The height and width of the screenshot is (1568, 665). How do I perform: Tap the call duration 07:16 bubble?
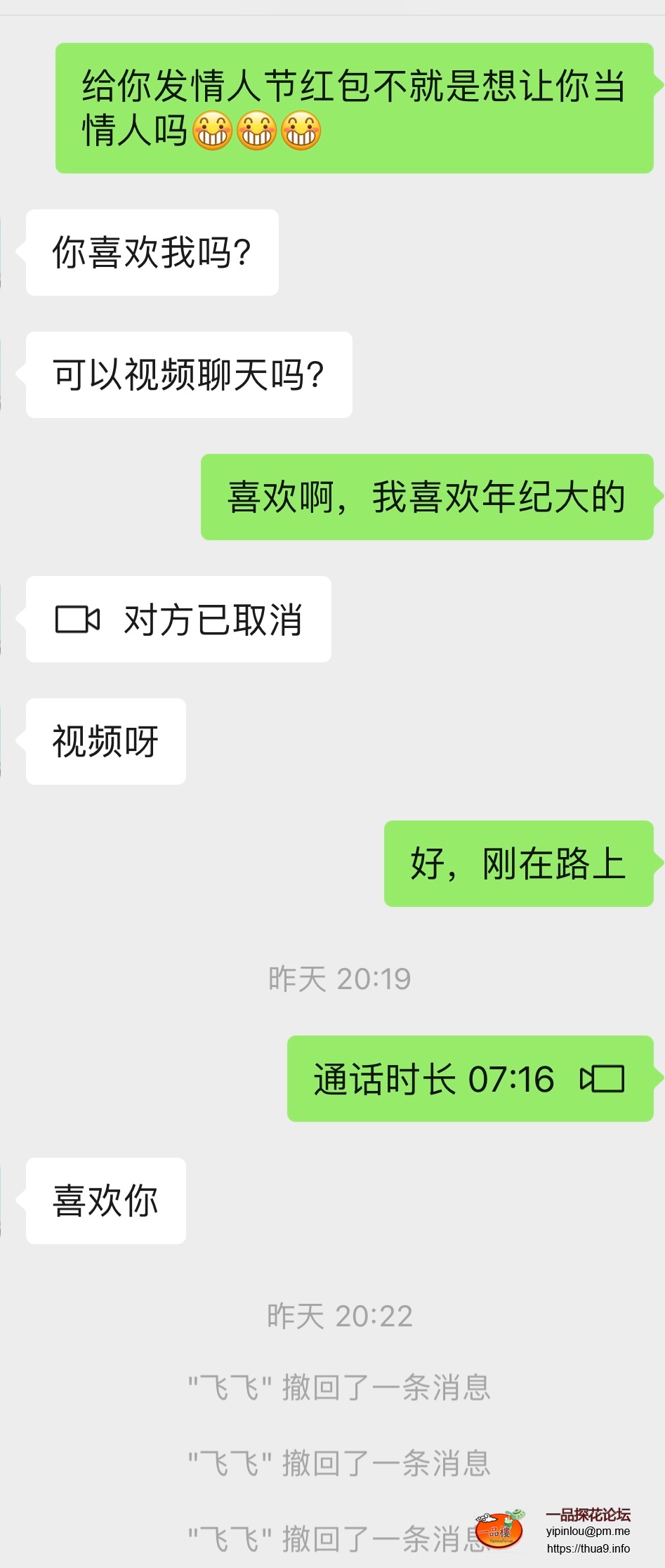click(x=469, y=1079)
